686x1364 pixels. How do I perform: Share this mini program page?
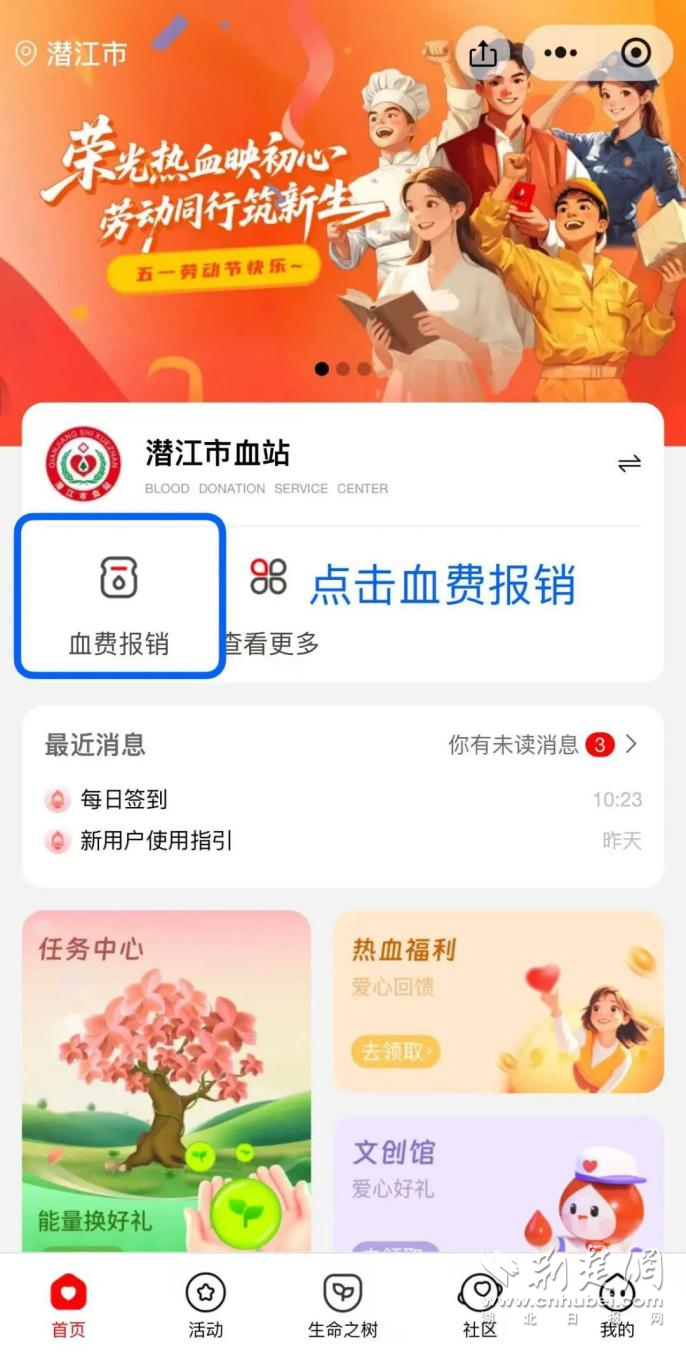click(483, 53)
